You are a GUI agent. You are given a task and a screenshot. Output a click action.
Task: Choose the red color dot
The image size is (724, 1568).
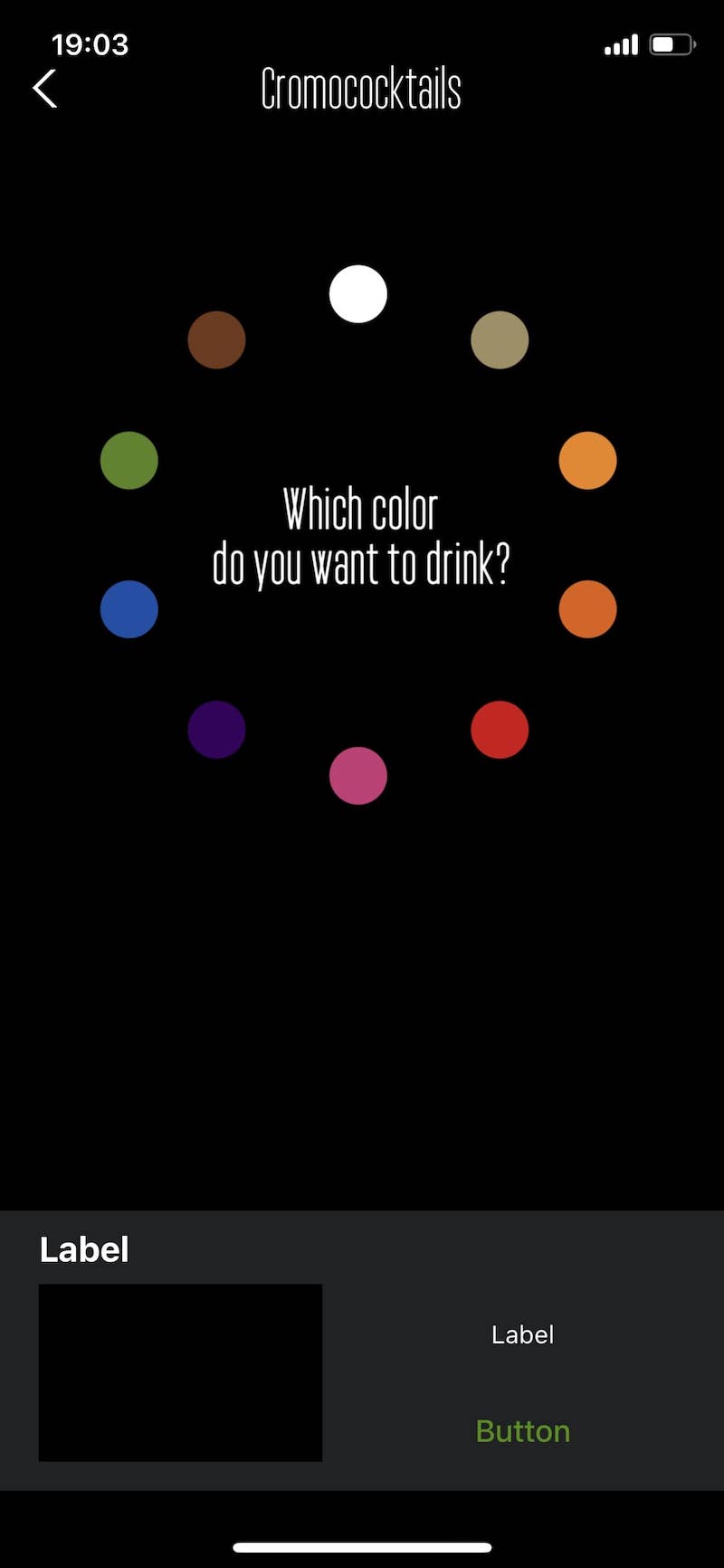[x=500, y=730]
